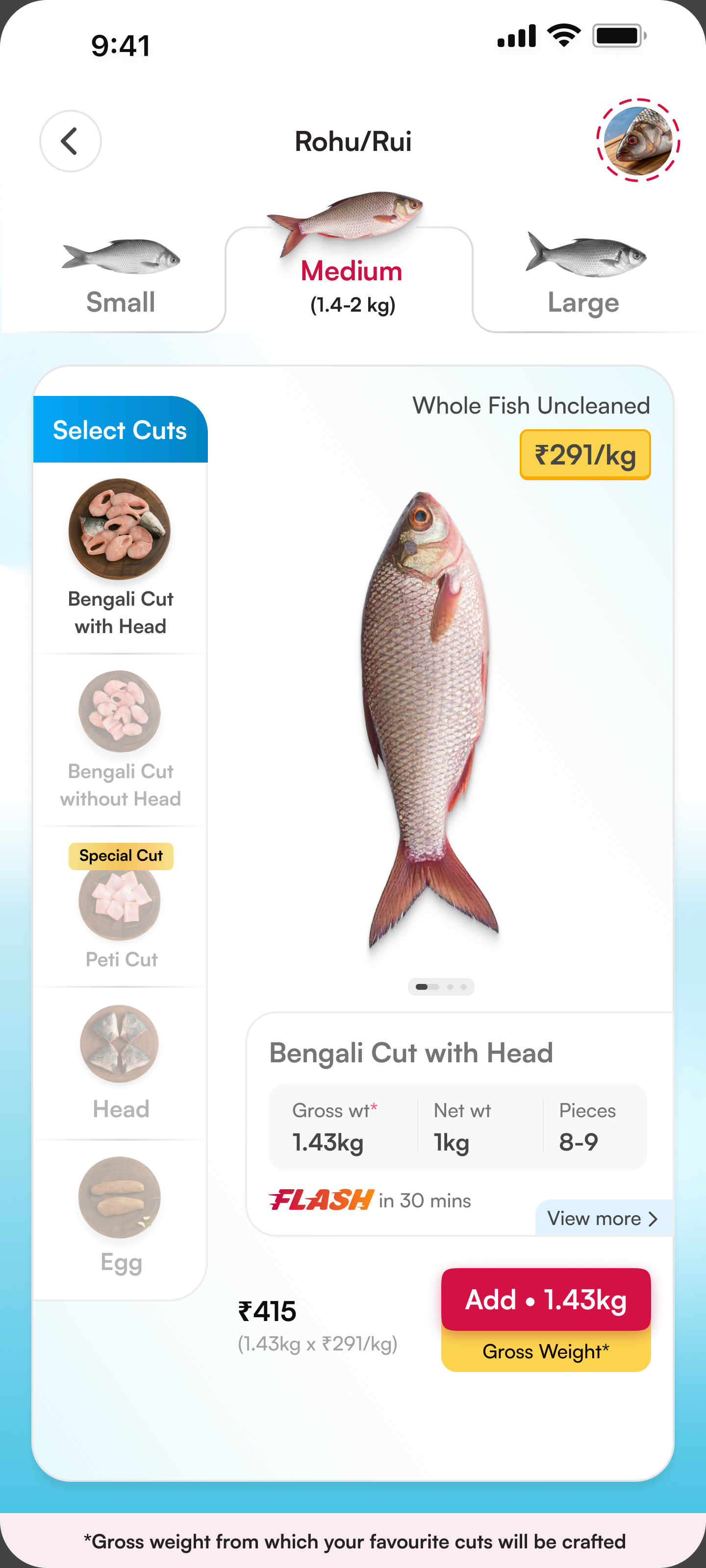Open the fish story avatar

point(638,141)
